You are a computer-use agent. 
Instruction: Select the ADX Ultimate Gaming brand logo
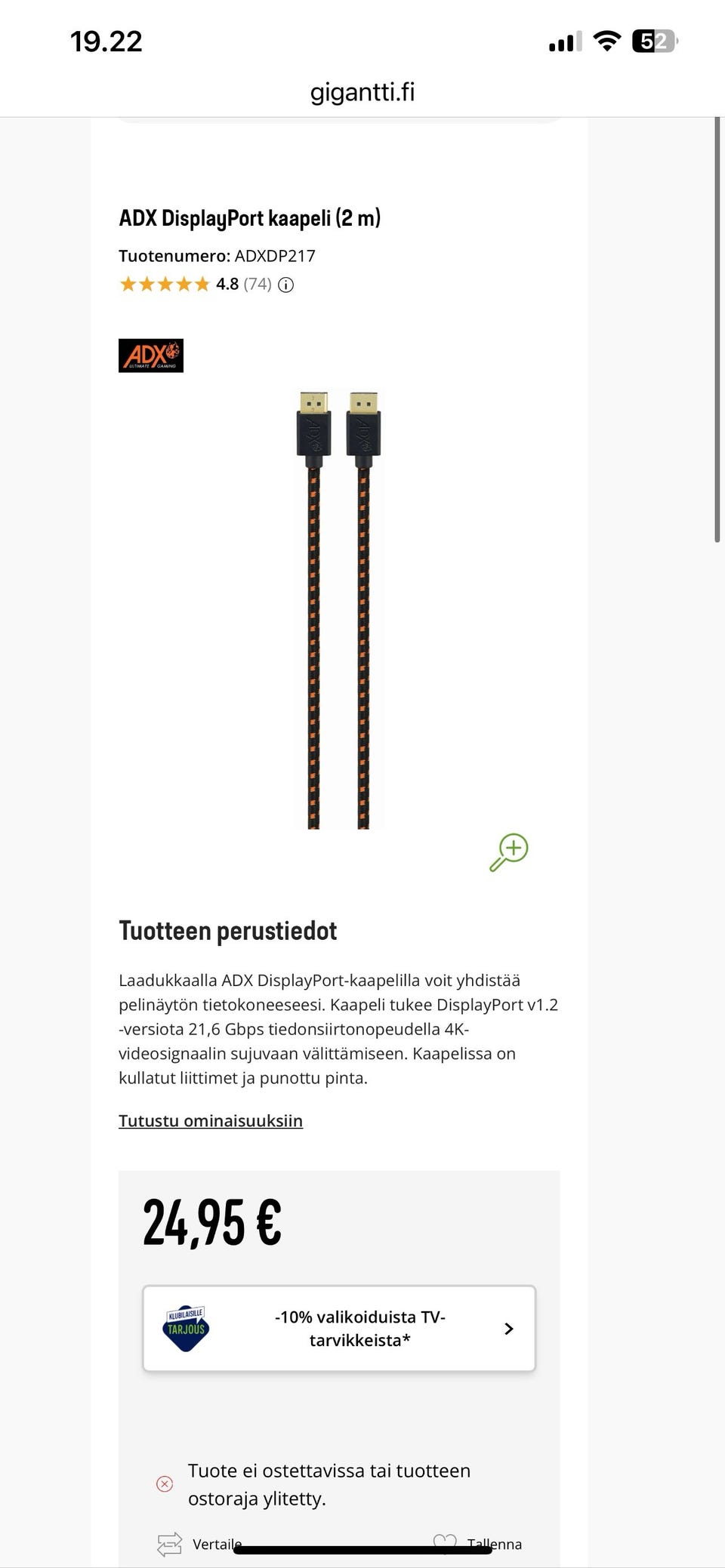point(150,356)
